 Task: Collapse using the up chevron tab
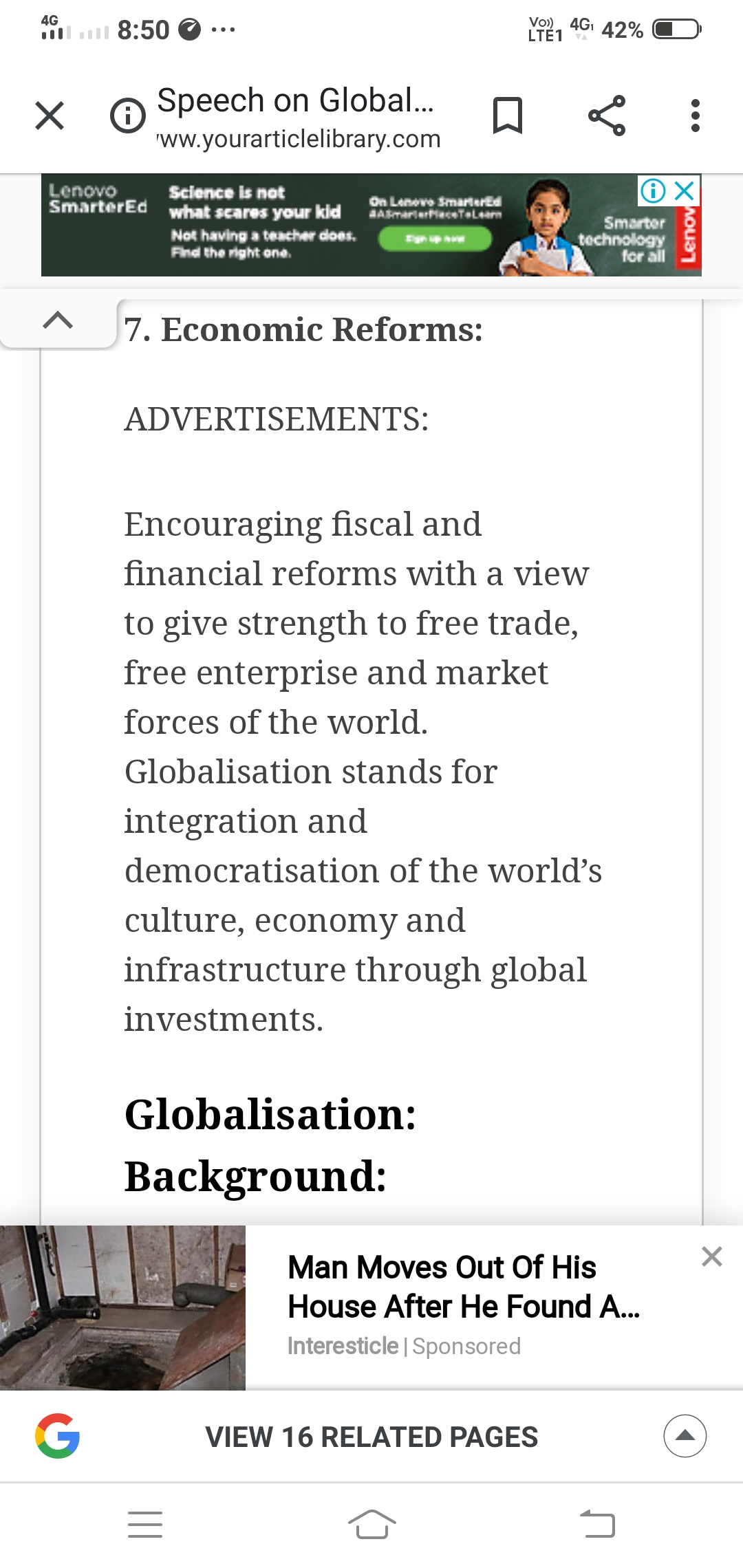click(x=58, y=320)
